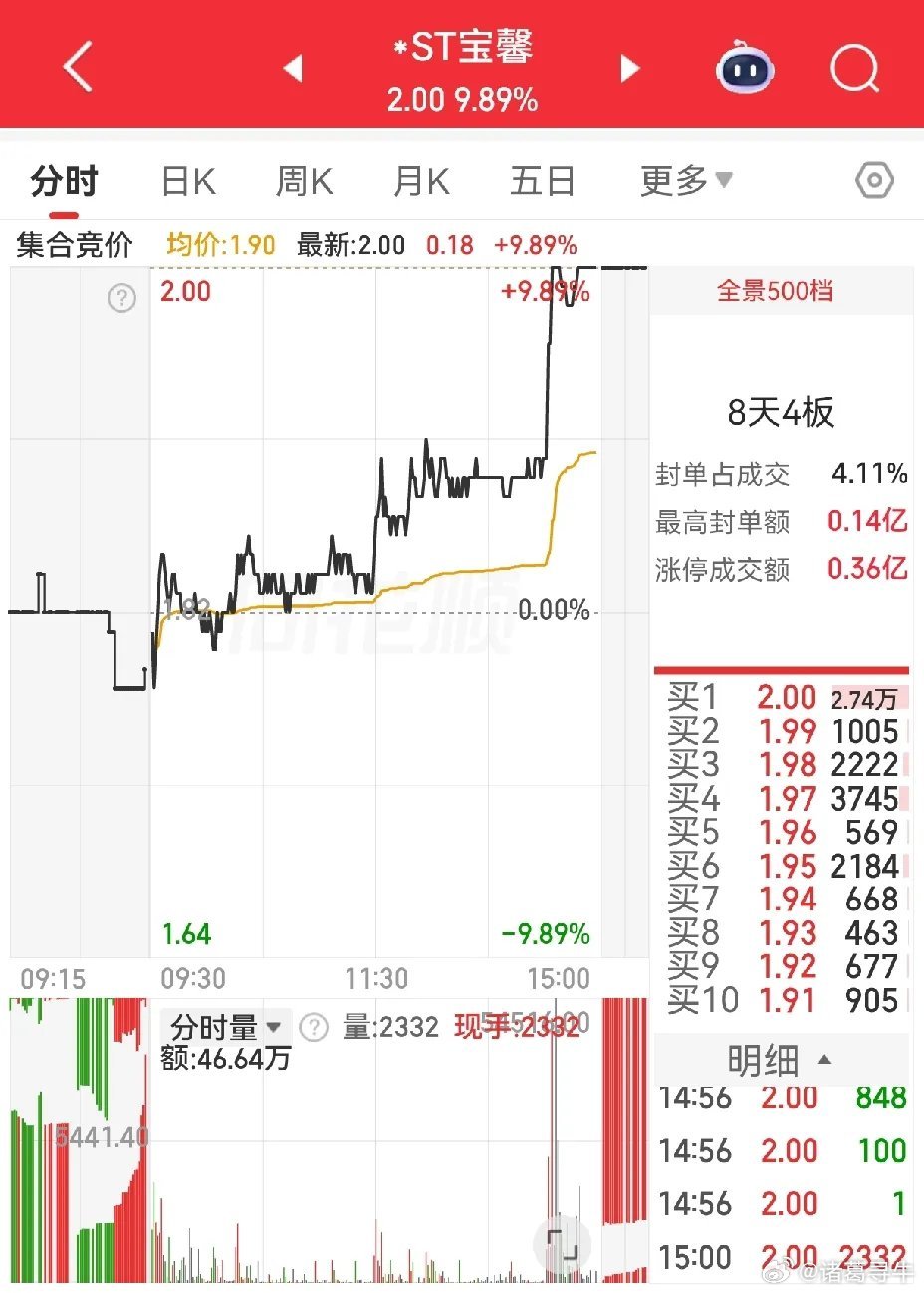
Task: Switch to the 周K tab
Action: (x=304, y=181)
